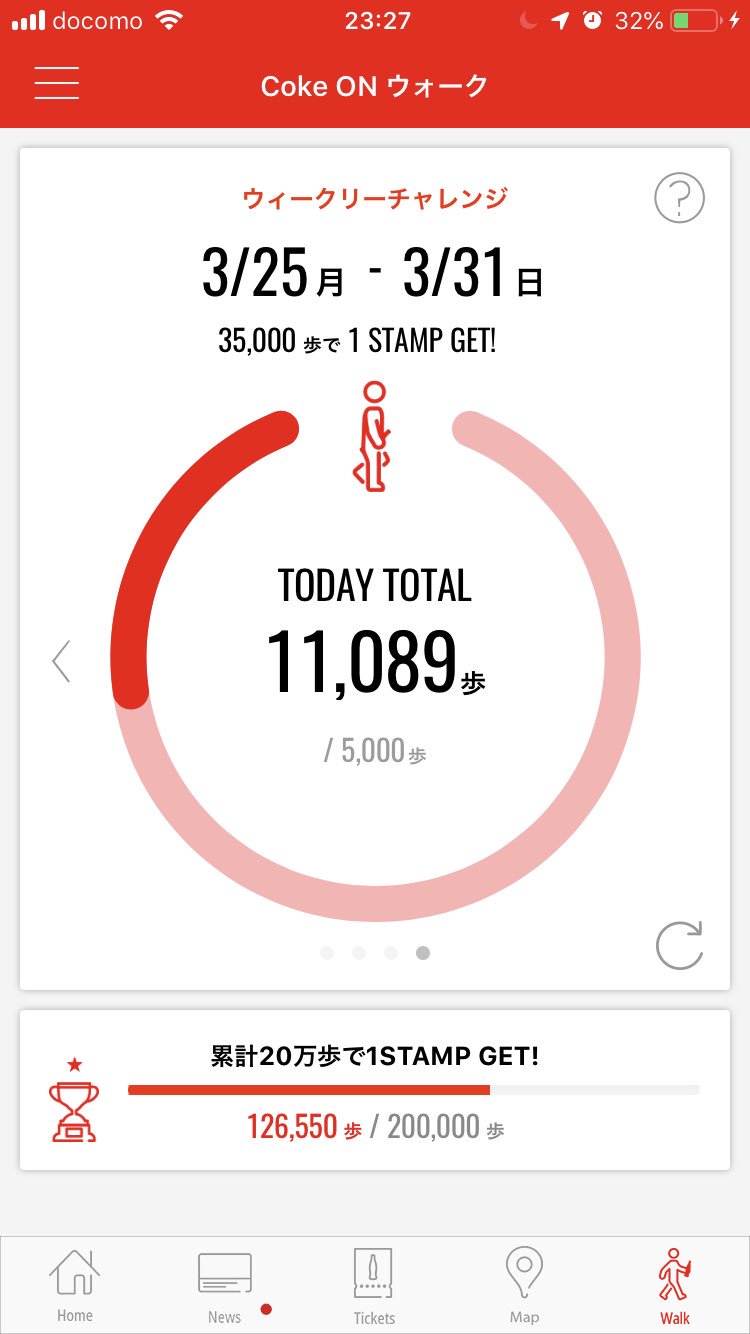Select the Walk tab
The height and width of the screenshot is (1334, 750).
pos(674,1285)
